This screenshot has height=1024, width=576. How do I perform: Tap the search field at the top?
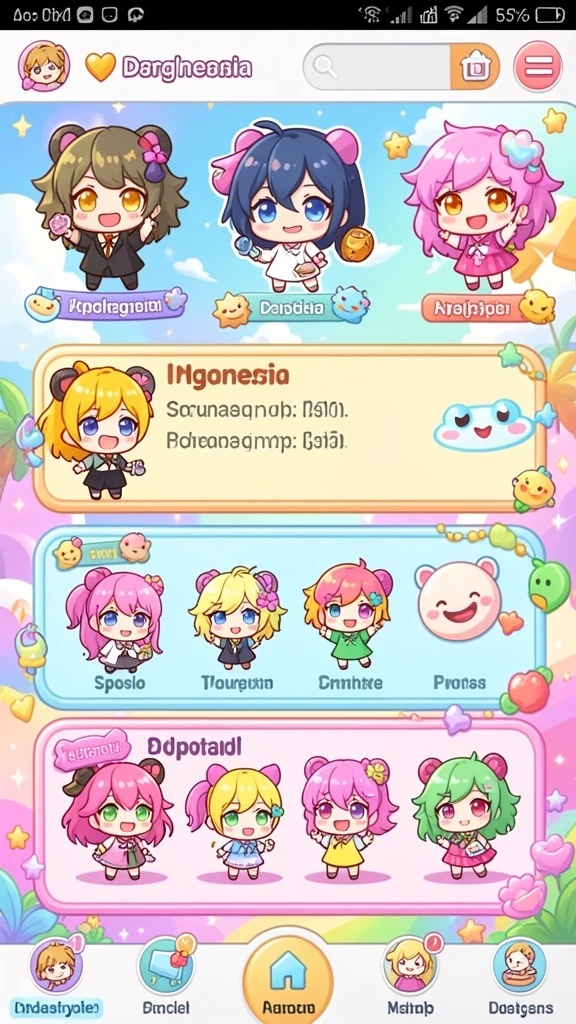(x=377, y=67)
